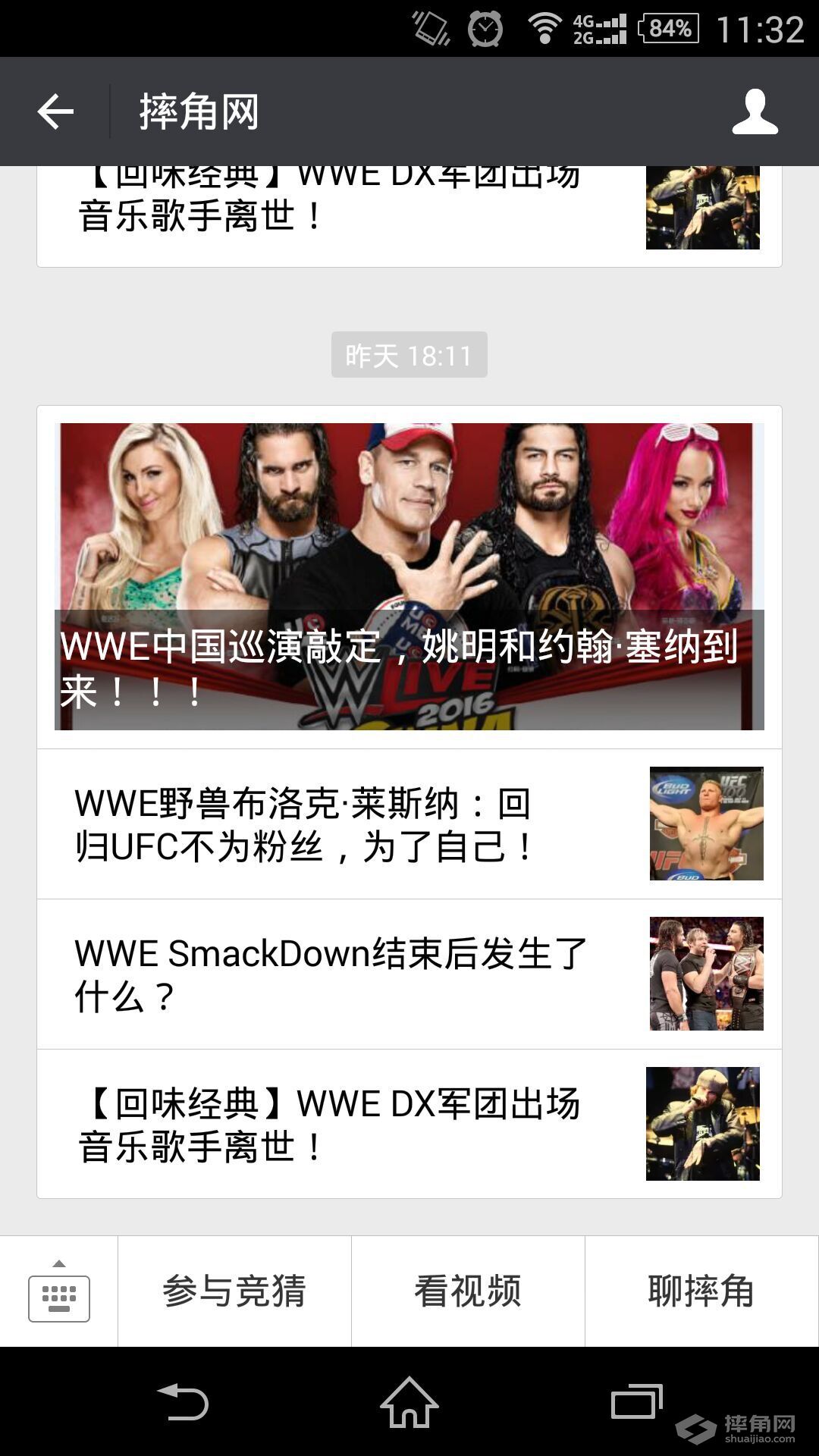Go back from 摔角网 chat
Image resolution: width=819 pixels, height=1456 pixels.
(x=55, y=112)
